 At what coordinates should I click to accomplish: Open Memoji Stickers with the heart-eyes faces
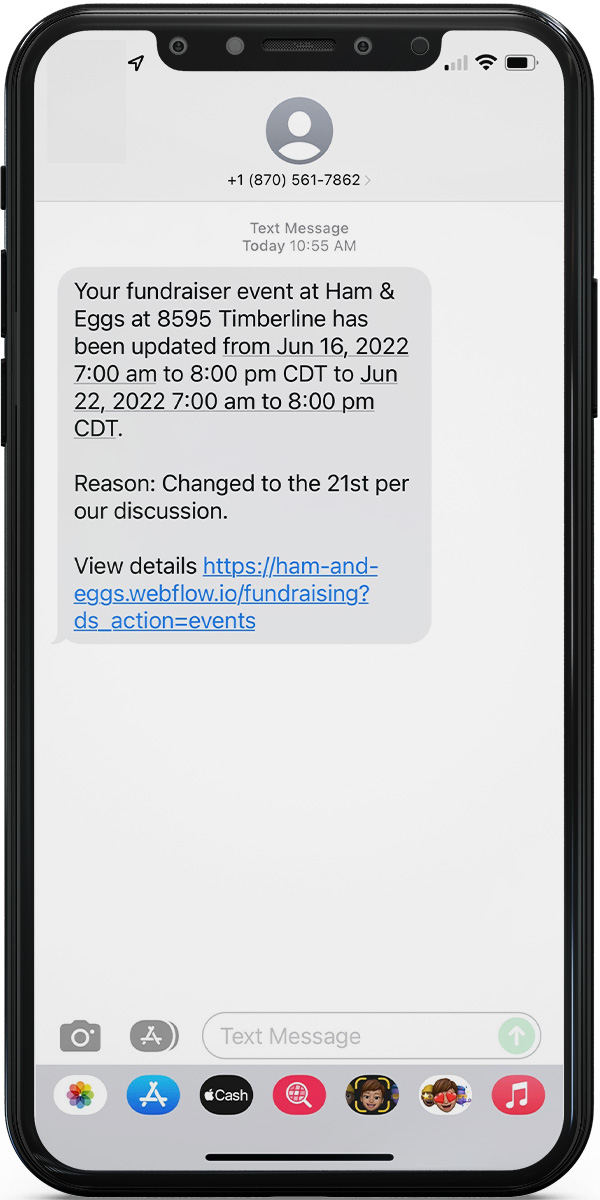tap(445, 1095)
